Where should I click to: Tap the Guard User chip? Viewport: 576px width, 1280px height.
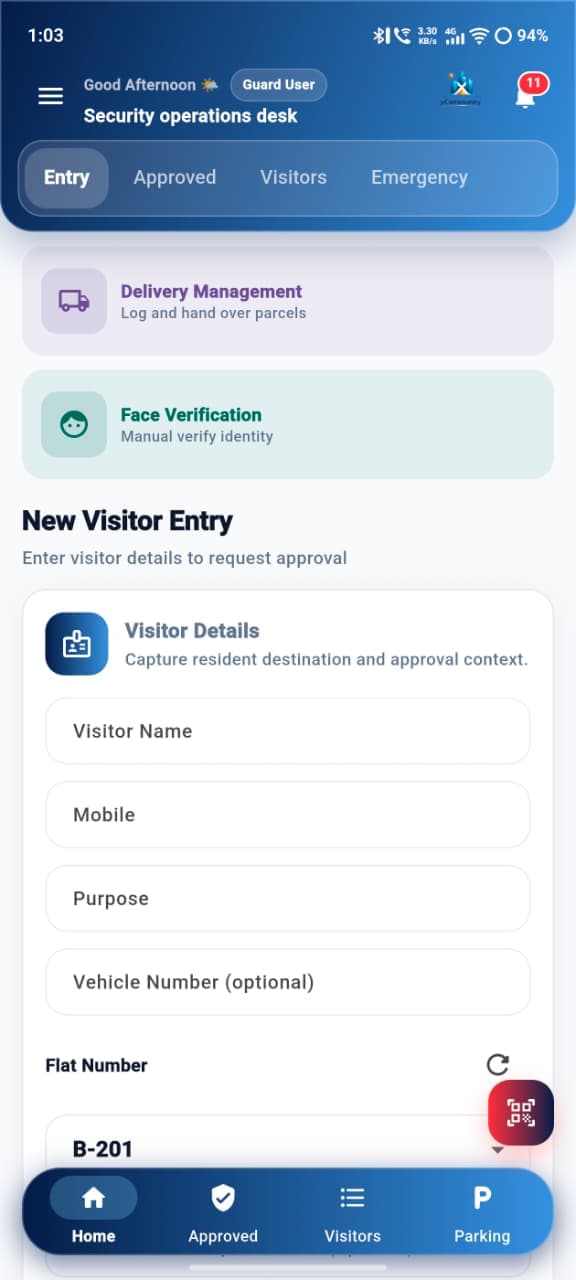pos(278,85)
